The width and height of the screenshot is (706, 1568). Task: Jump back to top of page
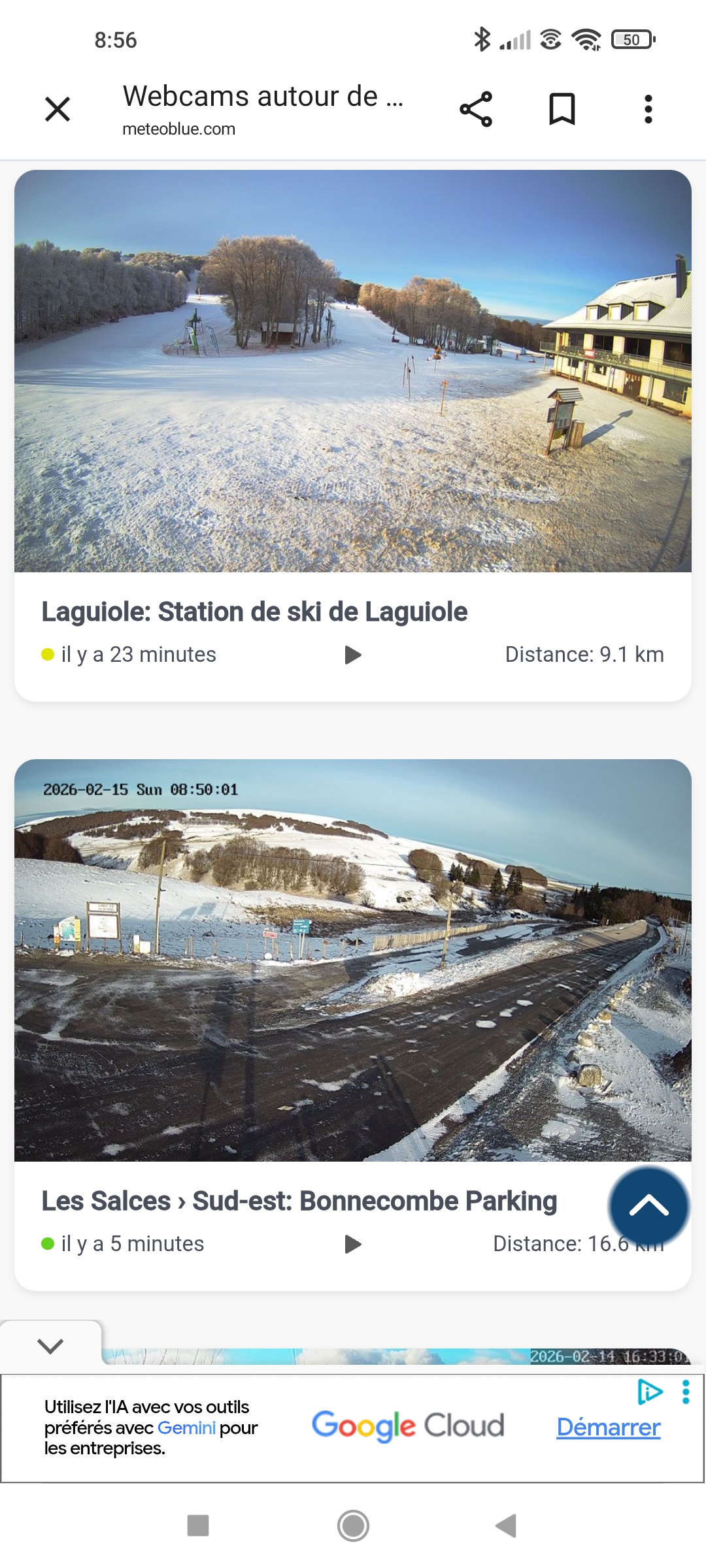click(648, 1206)
